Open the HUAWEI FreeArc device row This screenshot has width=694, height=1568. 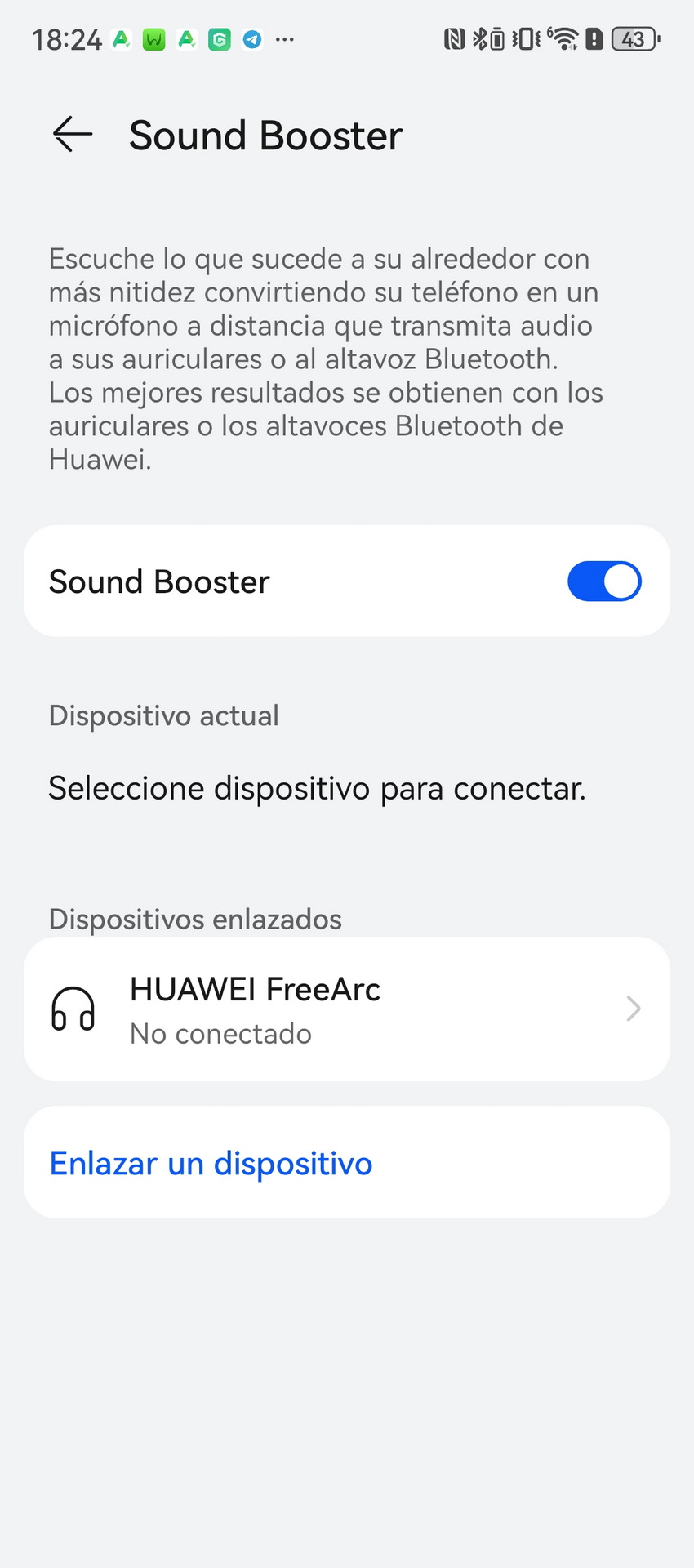[347, 1009]
